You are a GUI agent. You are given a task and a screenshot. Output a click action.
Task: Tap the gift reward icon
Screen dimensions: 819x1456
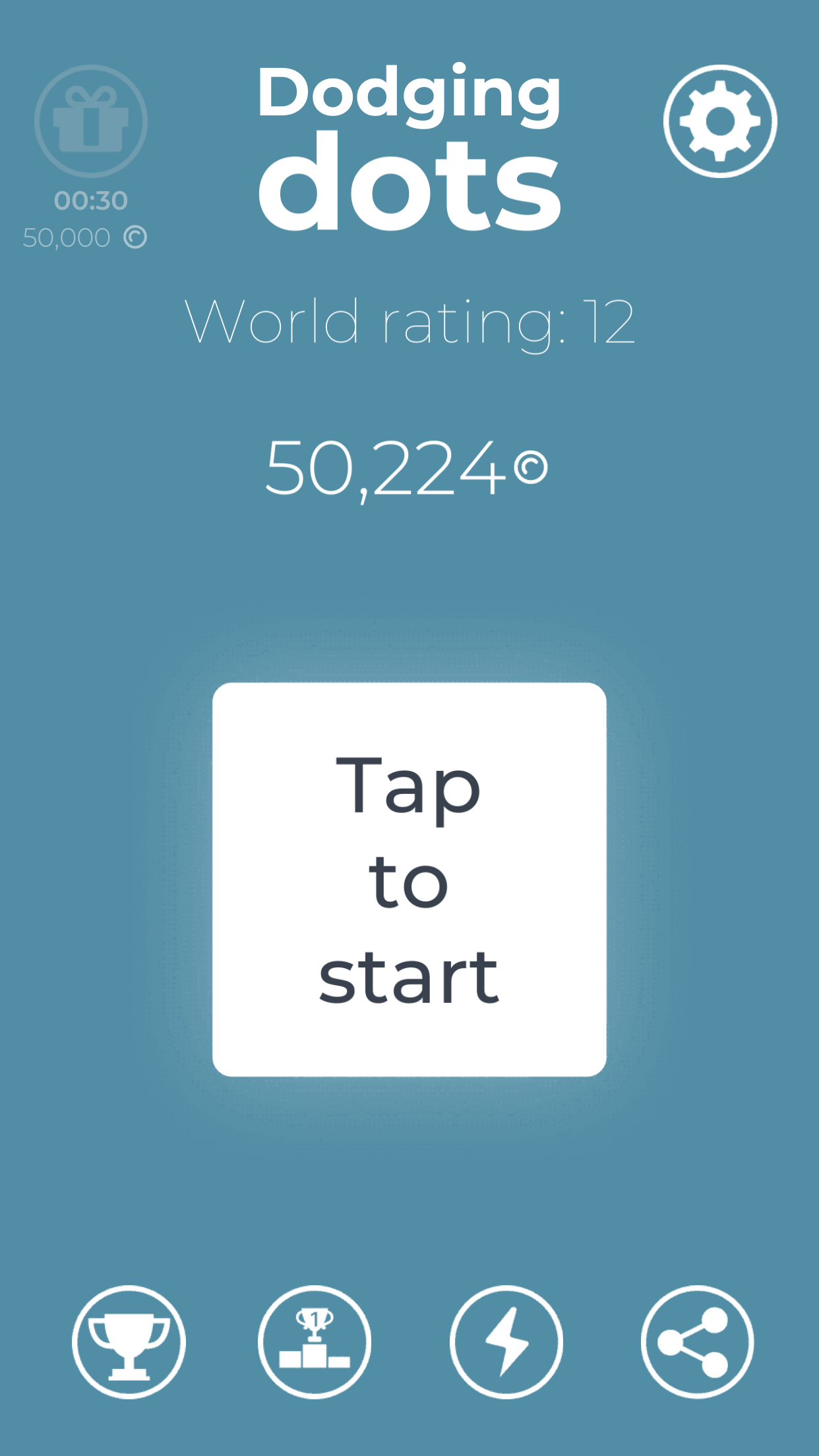coord(91,121)
